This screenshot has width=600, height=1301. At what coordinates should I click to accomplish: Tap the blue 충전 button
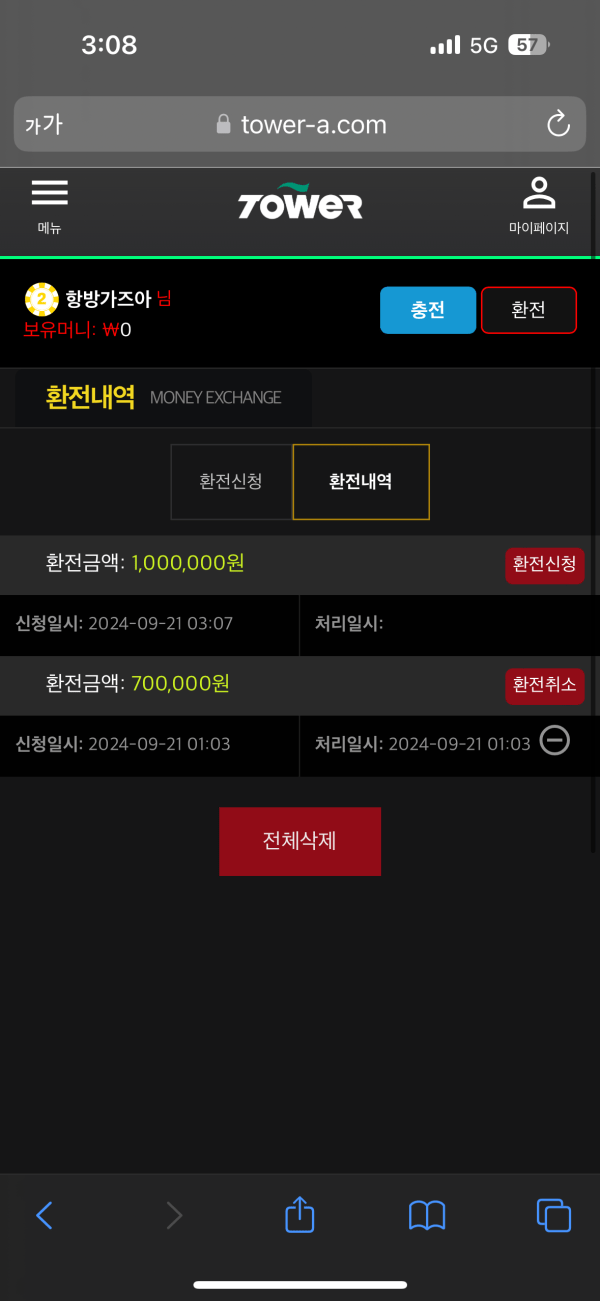coord(428,310)
